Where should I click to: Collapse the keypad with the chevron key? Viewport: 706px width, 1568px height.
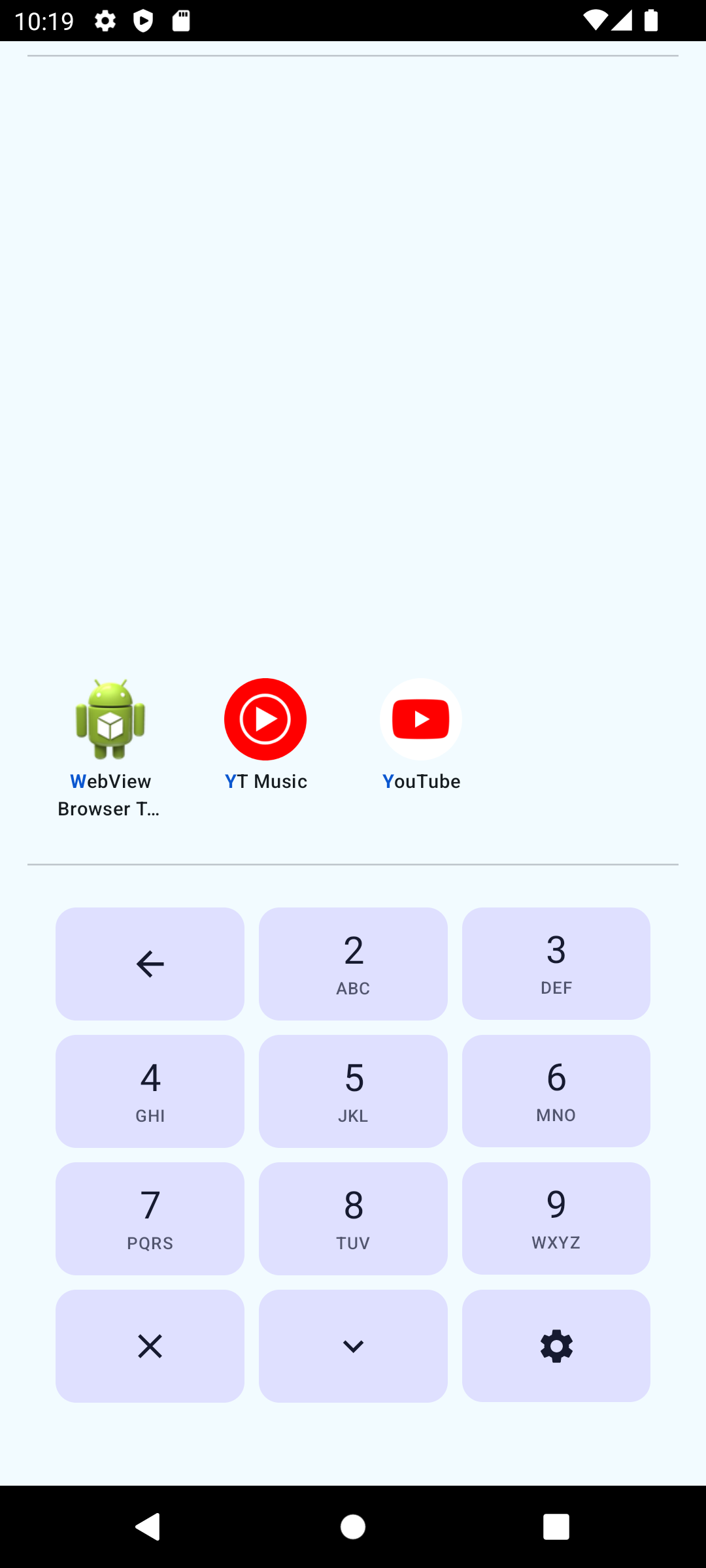click(352, 1346)
